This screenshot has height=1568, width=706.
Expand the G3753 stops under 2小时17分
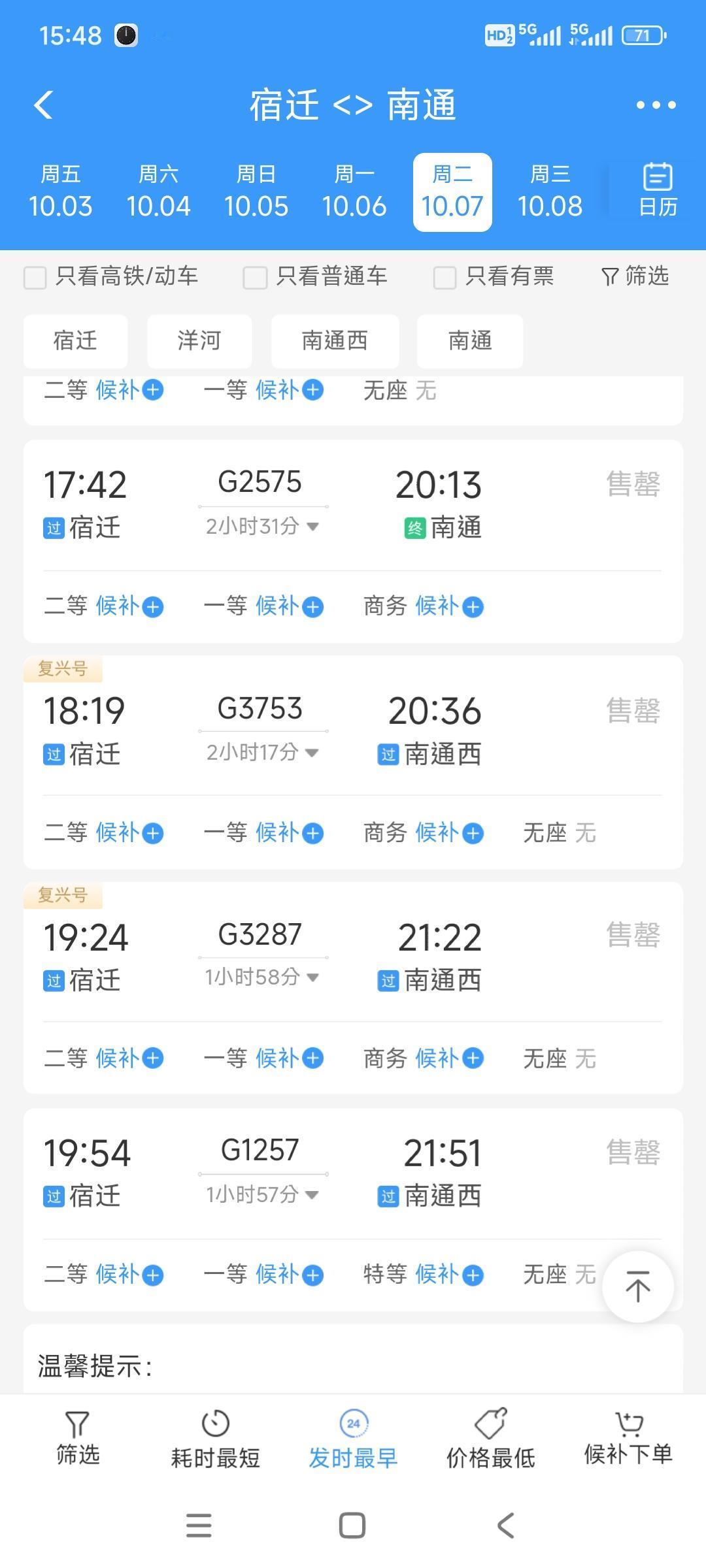pos(263,753)
